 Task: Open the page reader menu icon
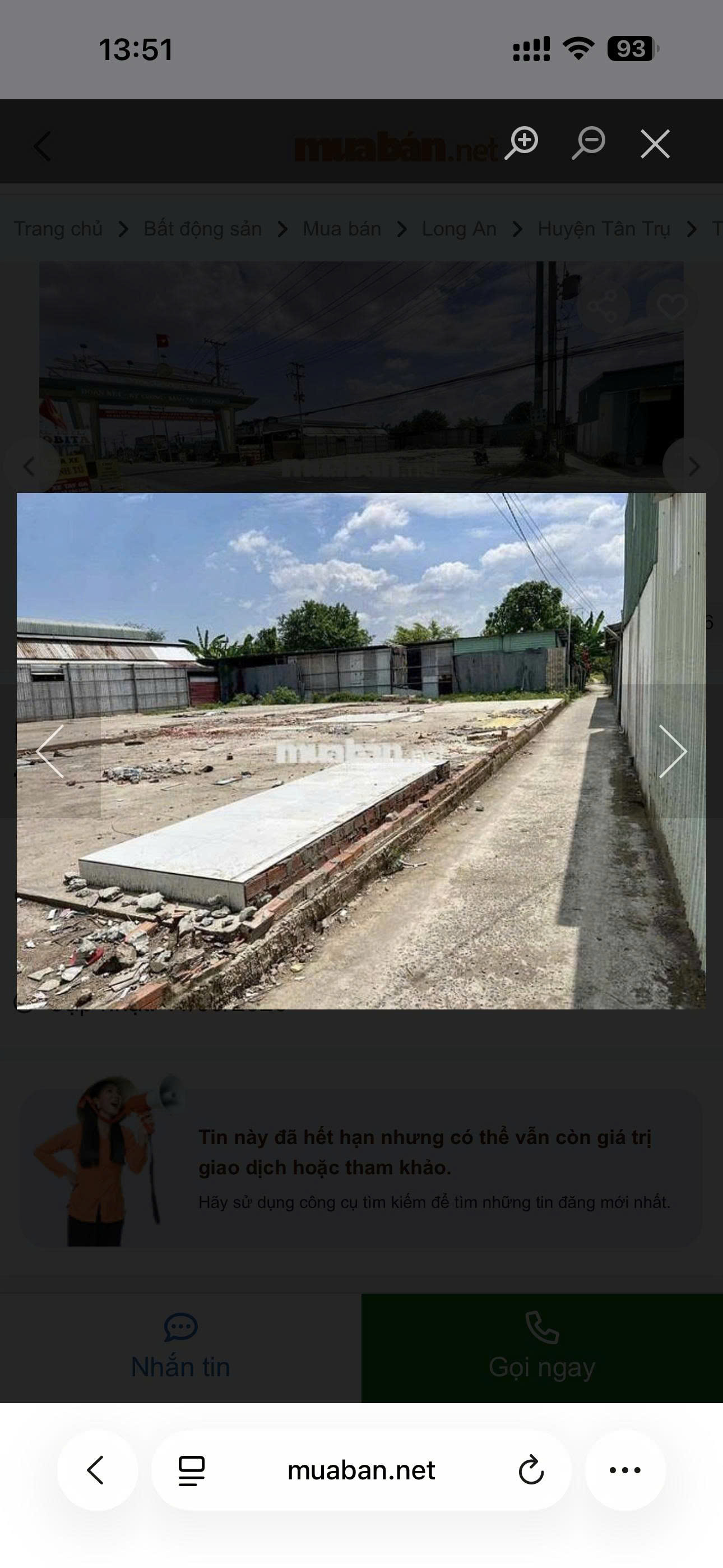pyautogui.click(x=191, y=1470)
